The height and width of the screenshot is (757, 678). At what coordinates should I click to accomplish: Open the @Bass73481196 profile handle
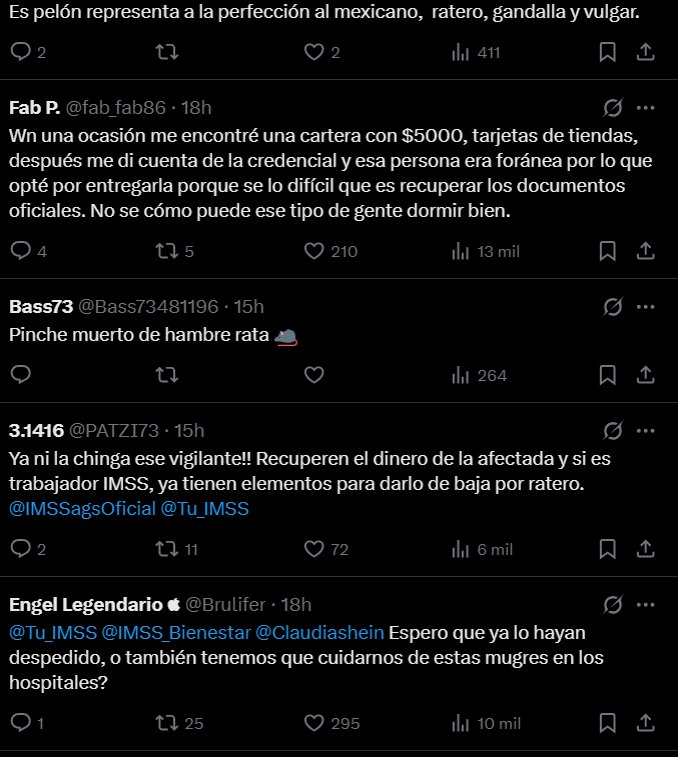pyautogui.click(x=148, y=307)
